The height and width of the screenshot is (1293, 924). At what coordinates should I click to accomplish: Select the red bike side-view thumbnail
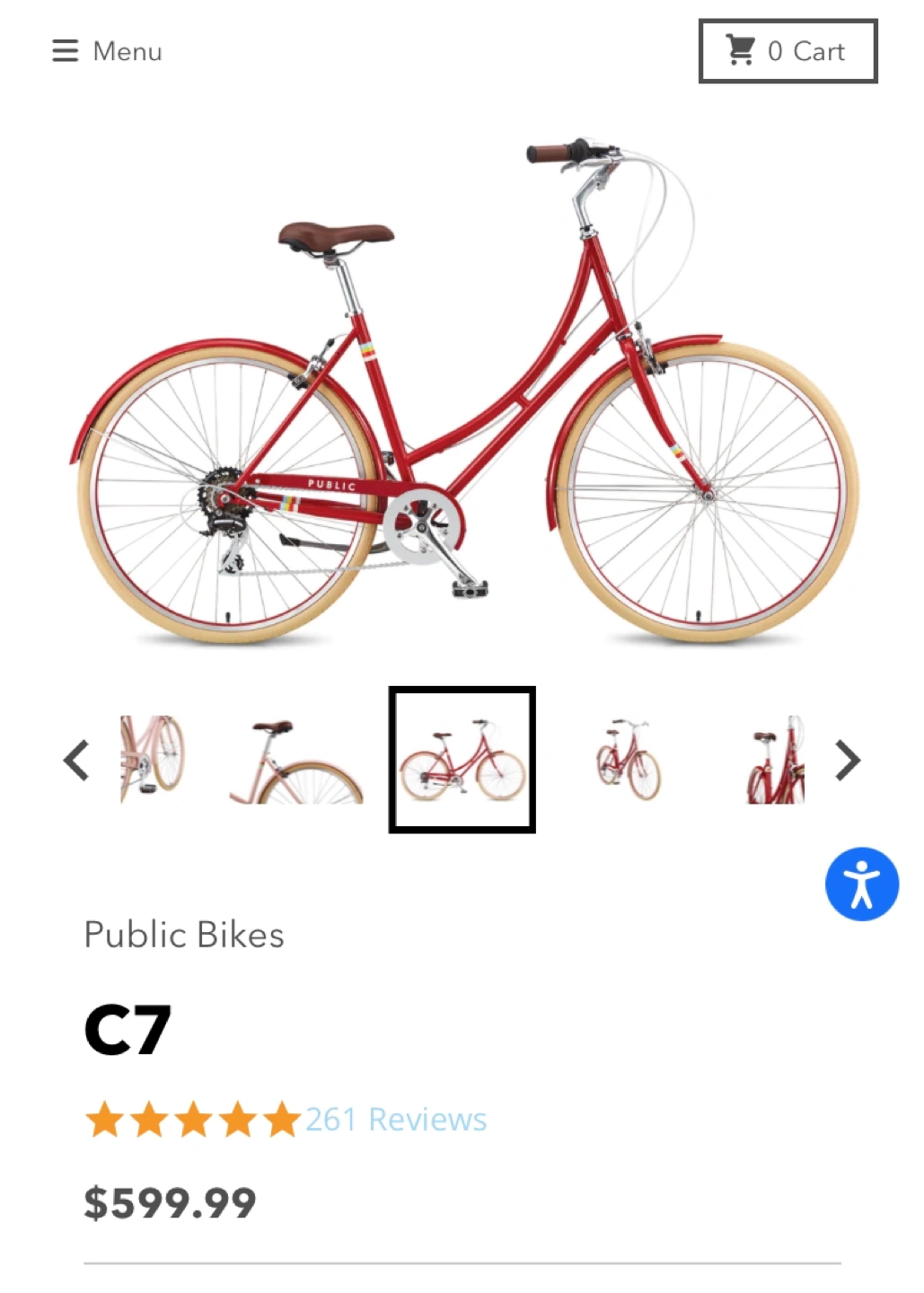coord(462,761)
